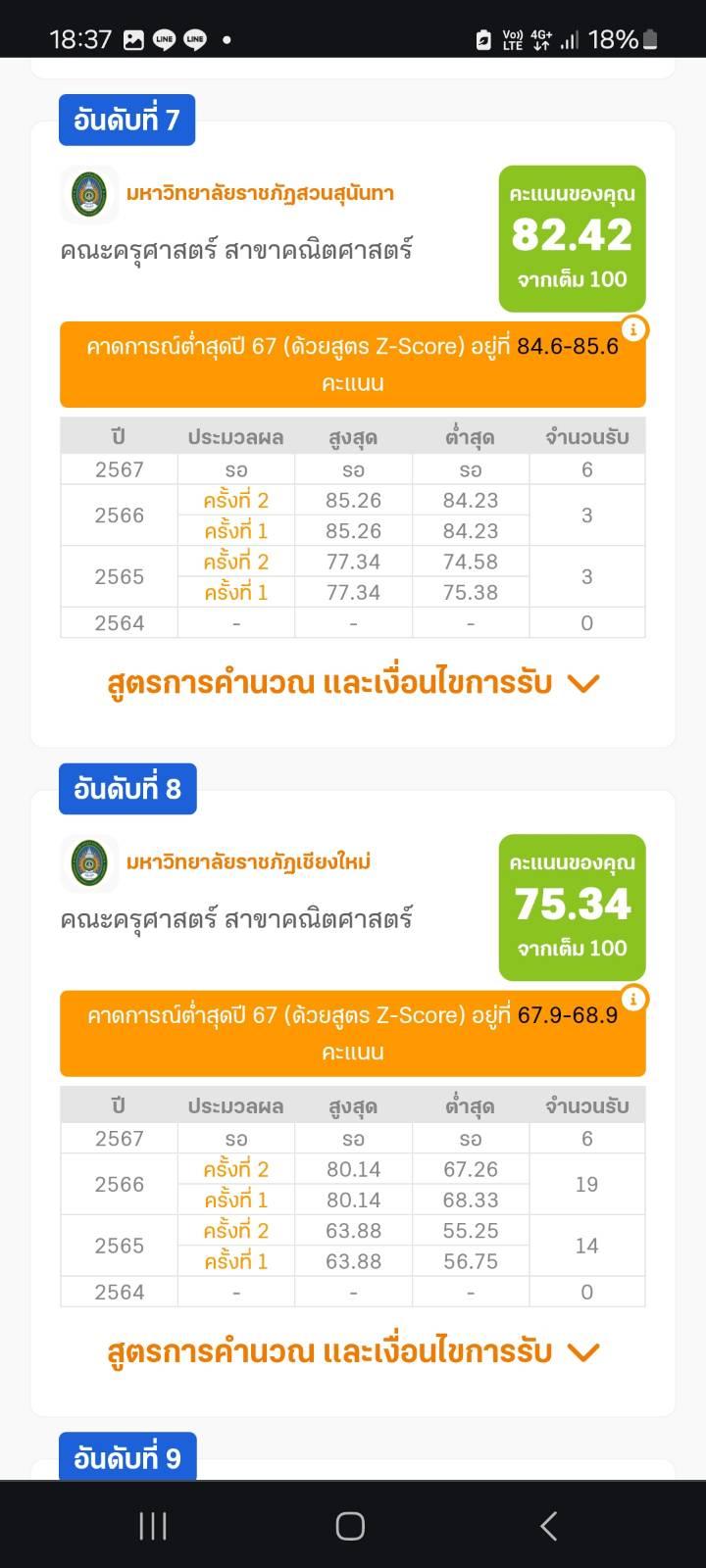Go to the home screen
The height and width of the screenshot is (1568, 706).
coord(350,1526)
